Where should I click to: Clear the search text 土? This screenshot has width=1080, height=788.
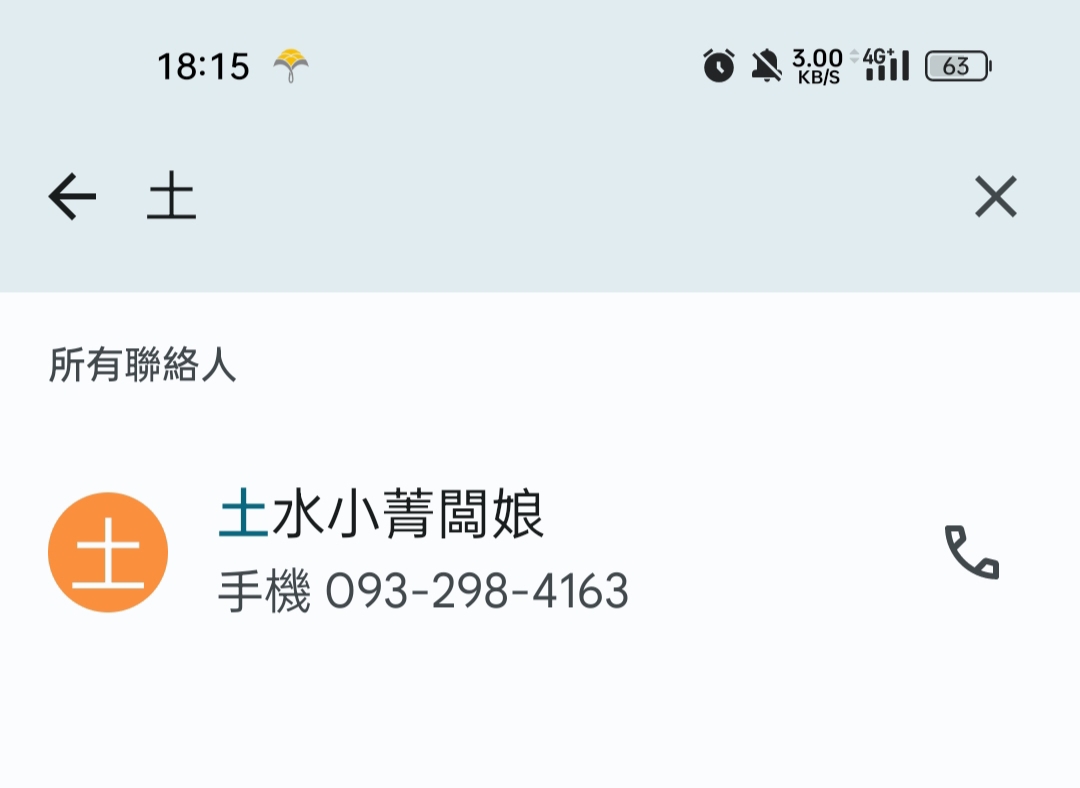[996, 197]
